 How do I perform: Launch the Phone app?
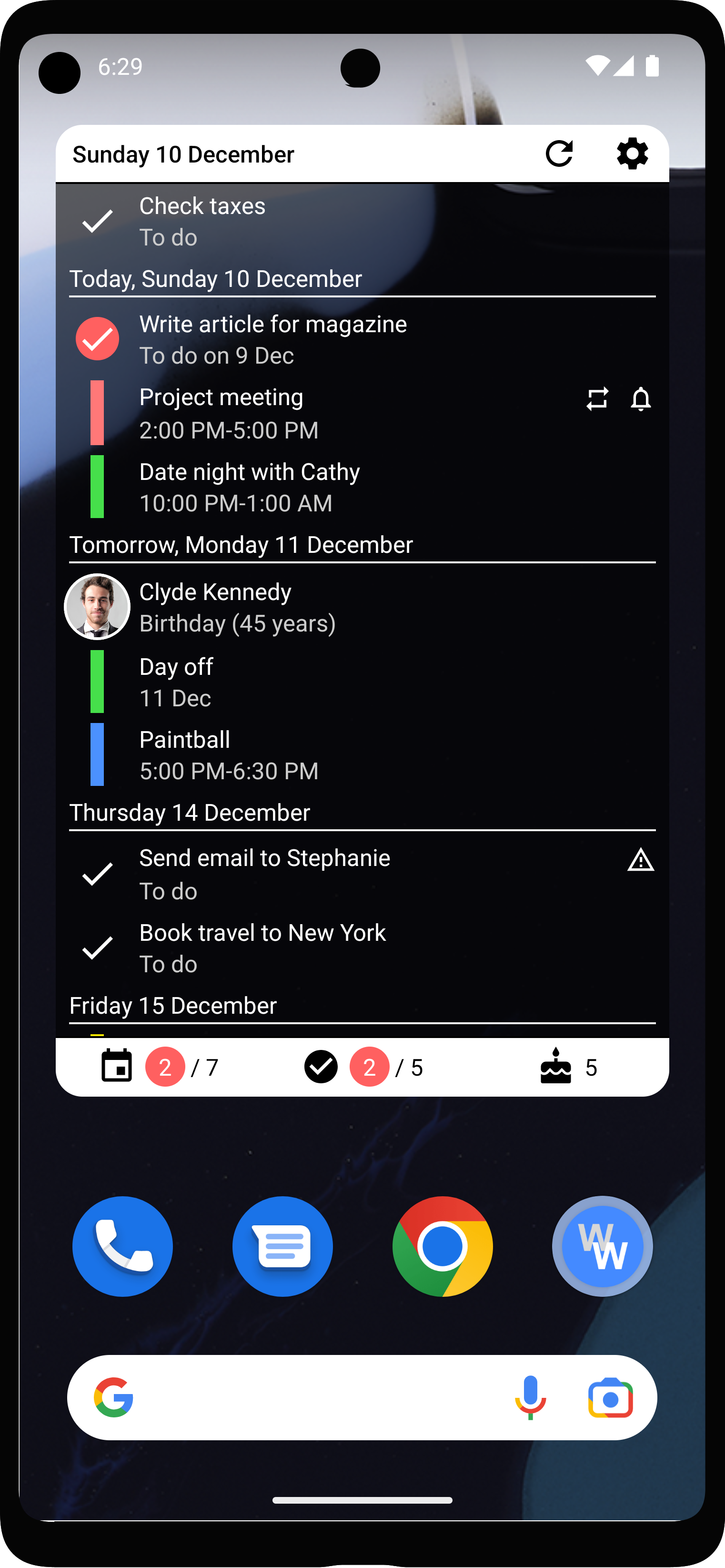point(122,1246)
